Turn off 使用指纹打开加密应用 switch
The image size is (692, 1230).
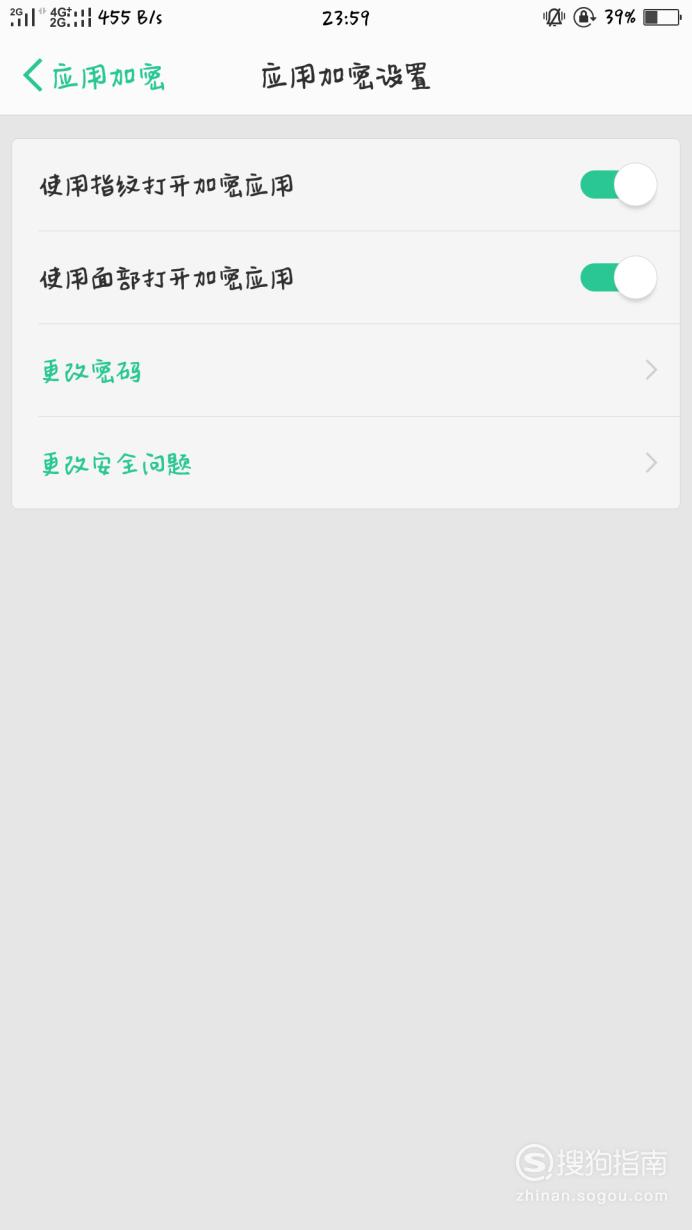pos(618,185)
